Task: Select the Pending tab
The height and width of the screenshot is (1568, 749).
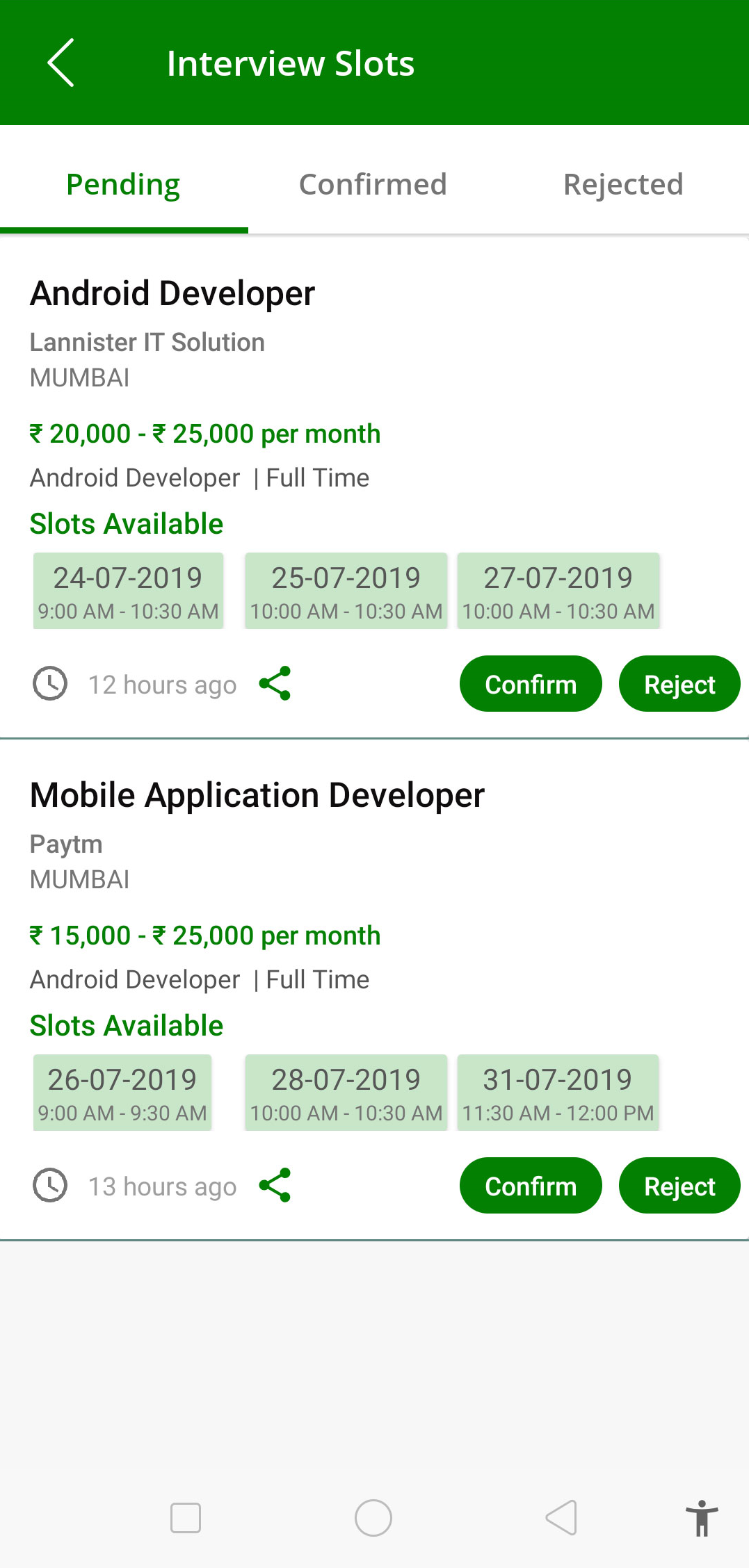Action: pyautogui.click(x=124, y=184)
